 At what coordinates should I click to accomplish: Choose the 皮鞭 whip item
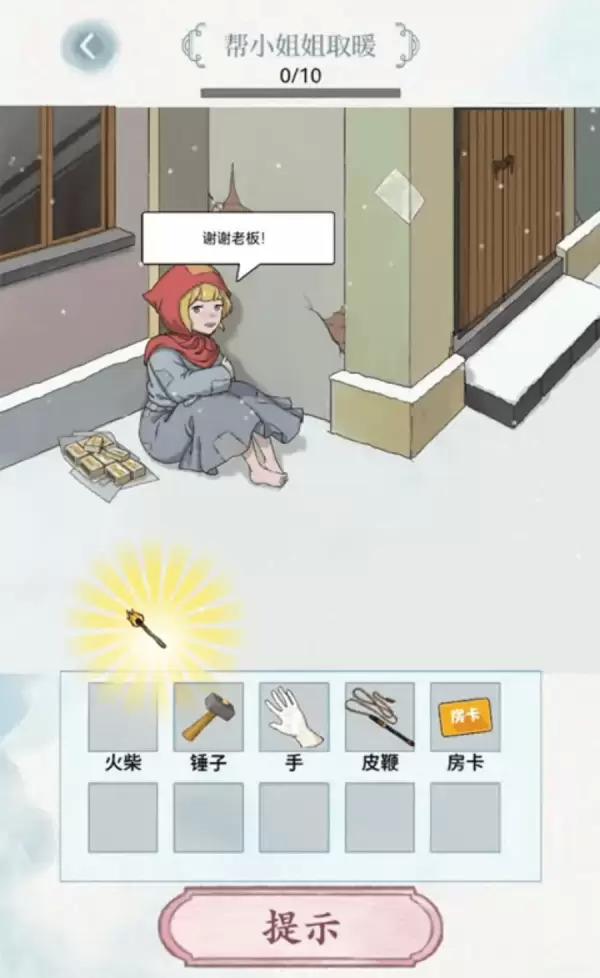point(380,717)
